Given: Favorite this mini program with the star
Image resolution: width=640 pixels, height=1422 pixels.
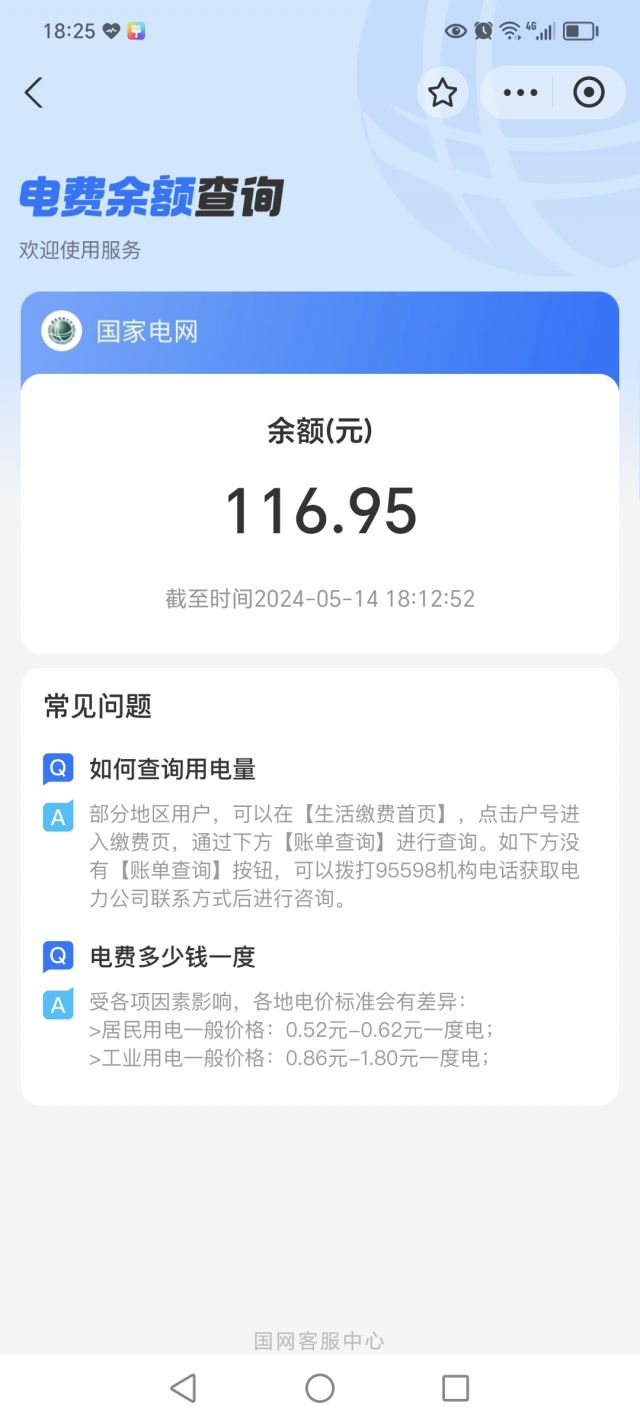Looking at the screenshot, I should 442,93.
